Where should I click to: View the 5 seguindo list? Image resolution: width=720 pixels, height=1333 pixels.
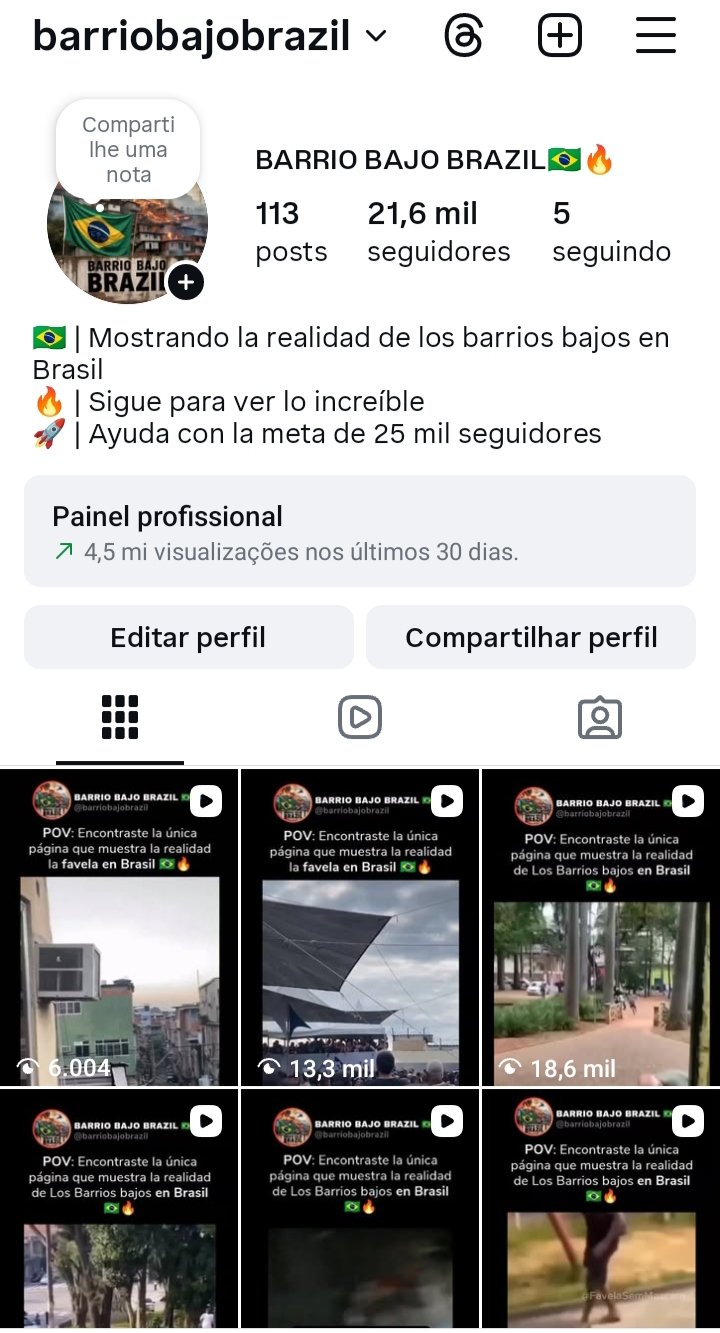[611, 232]
